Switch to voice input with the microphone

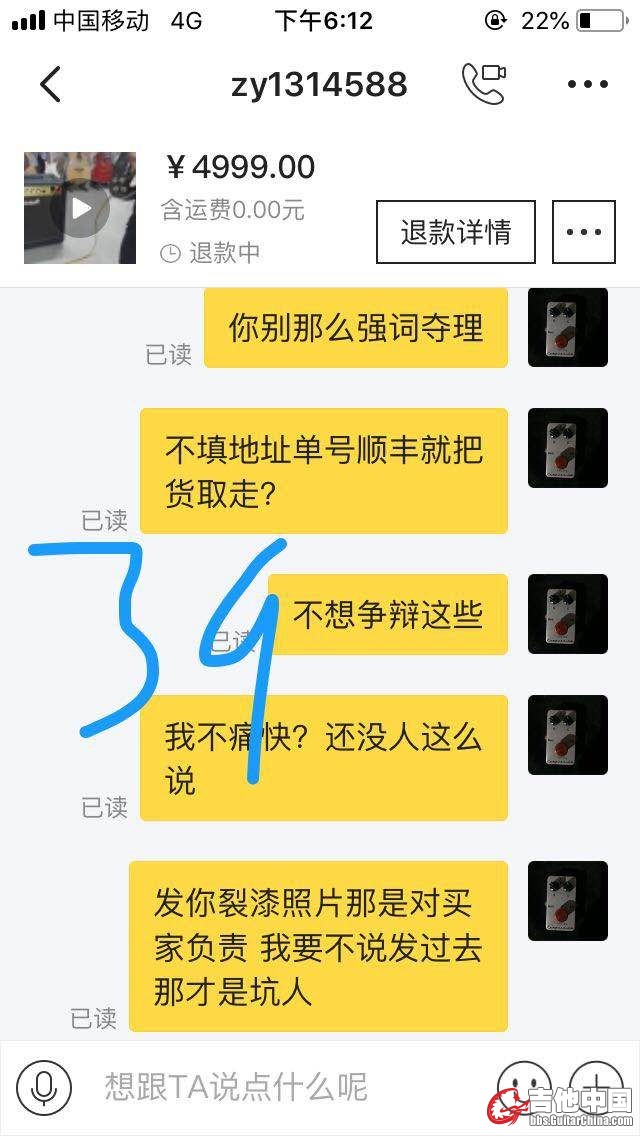point(44,1087)
